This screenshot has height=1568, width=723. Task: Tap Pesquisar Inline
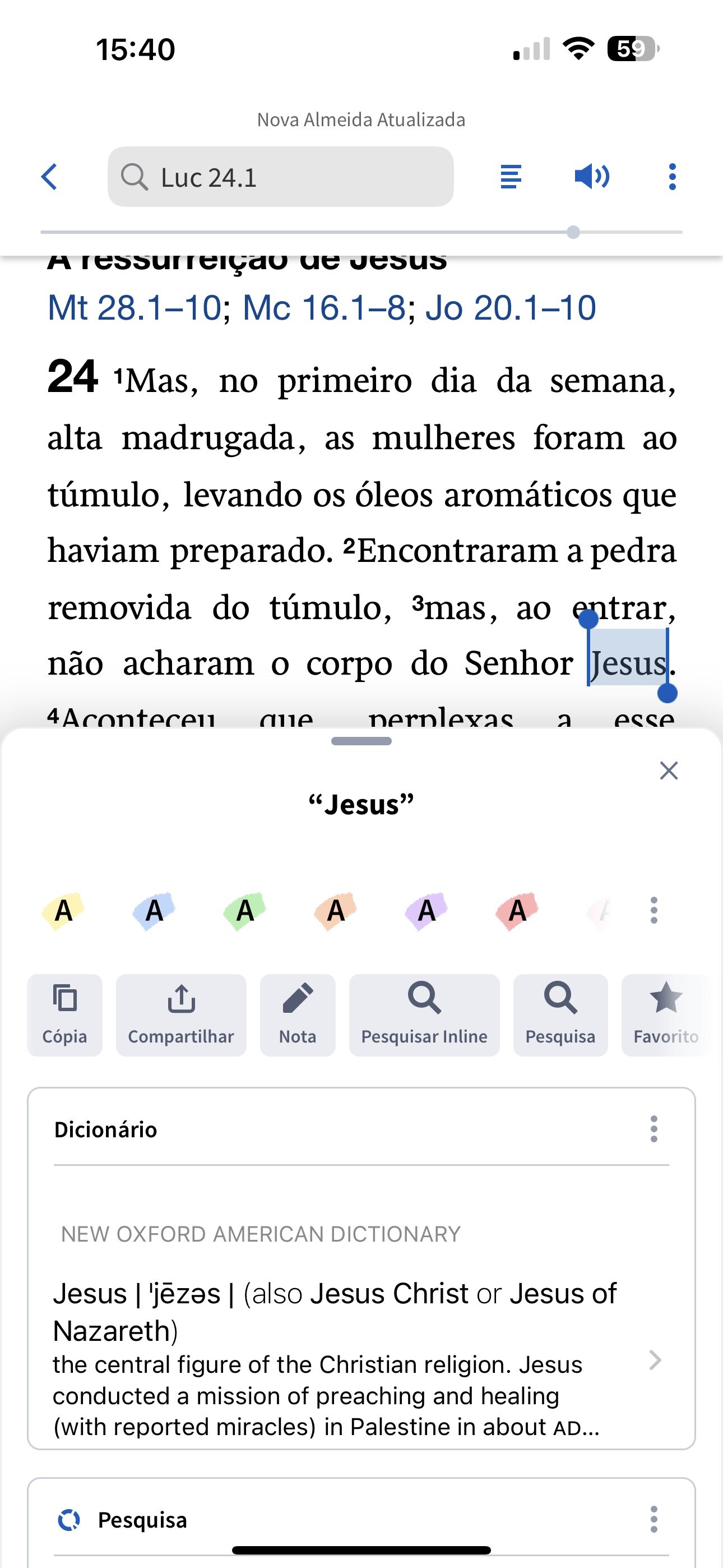tap(424, 1014)
